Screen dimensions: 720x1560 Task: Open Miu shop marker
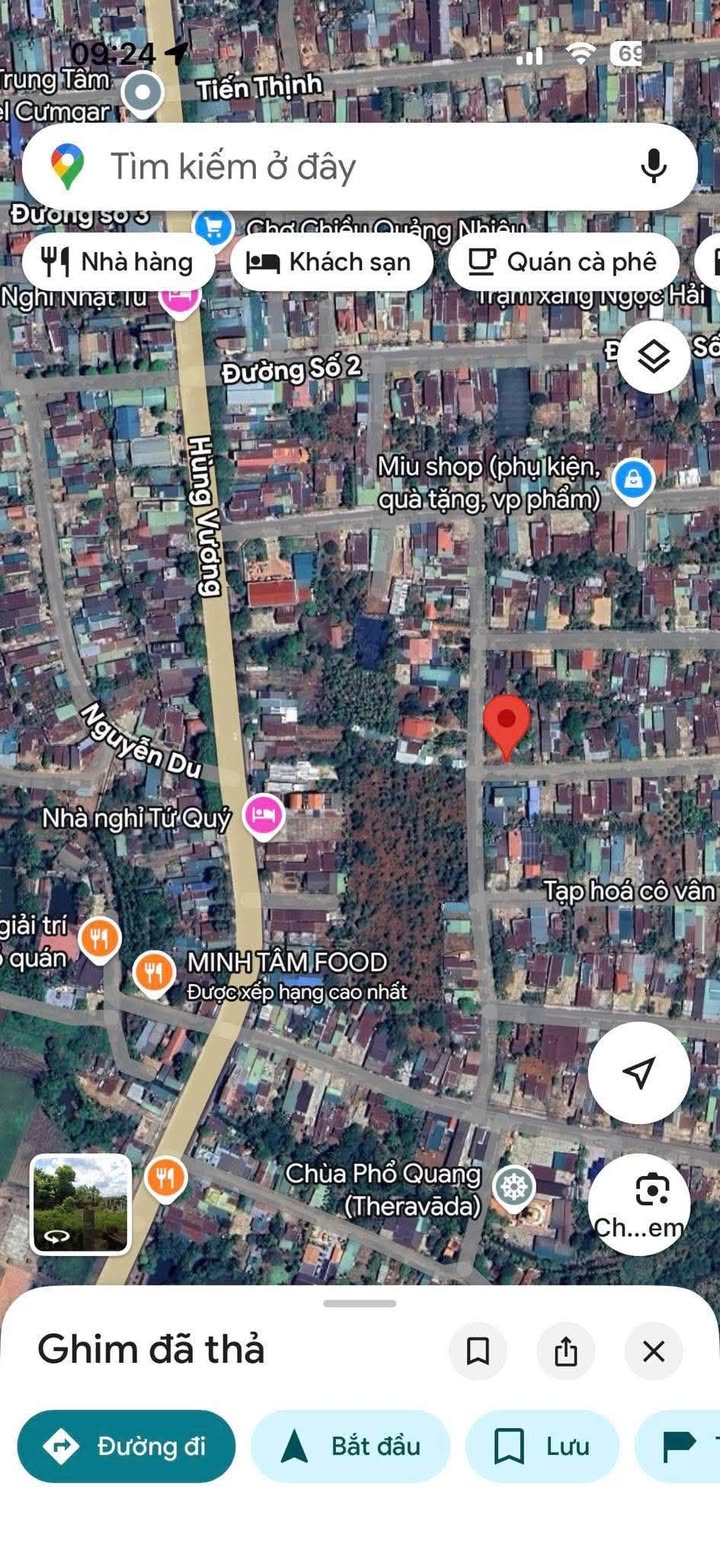tap(632, 481)
